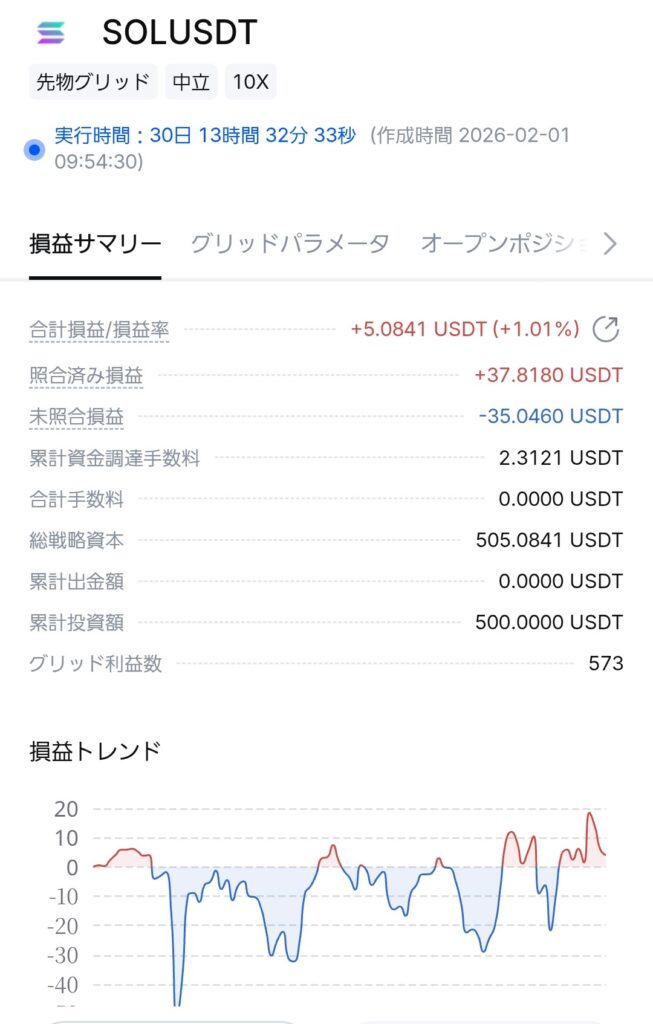Share the total profit and loss result
The width and height of the screenshot is (653, 1024).
(606, 329)
